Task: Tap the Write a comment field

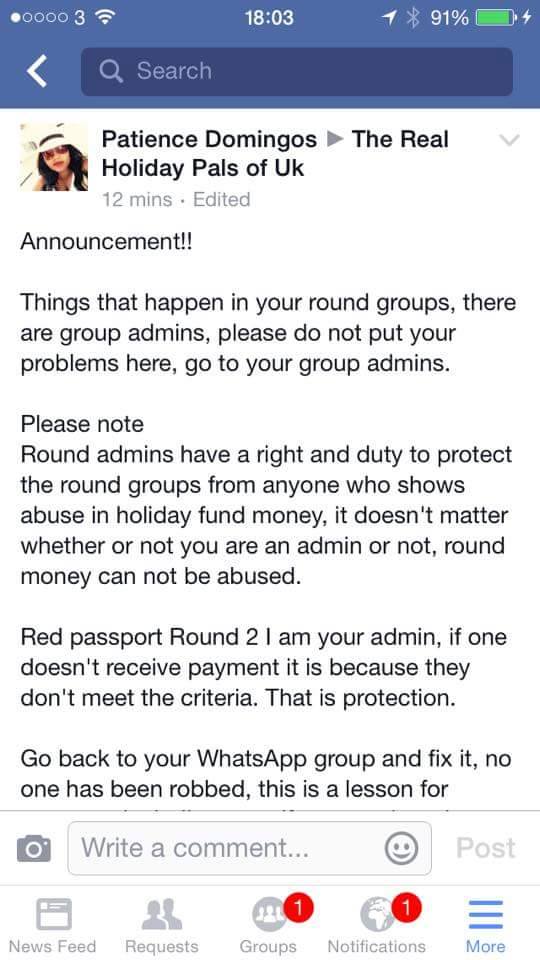Action: [x=250, y=848]
